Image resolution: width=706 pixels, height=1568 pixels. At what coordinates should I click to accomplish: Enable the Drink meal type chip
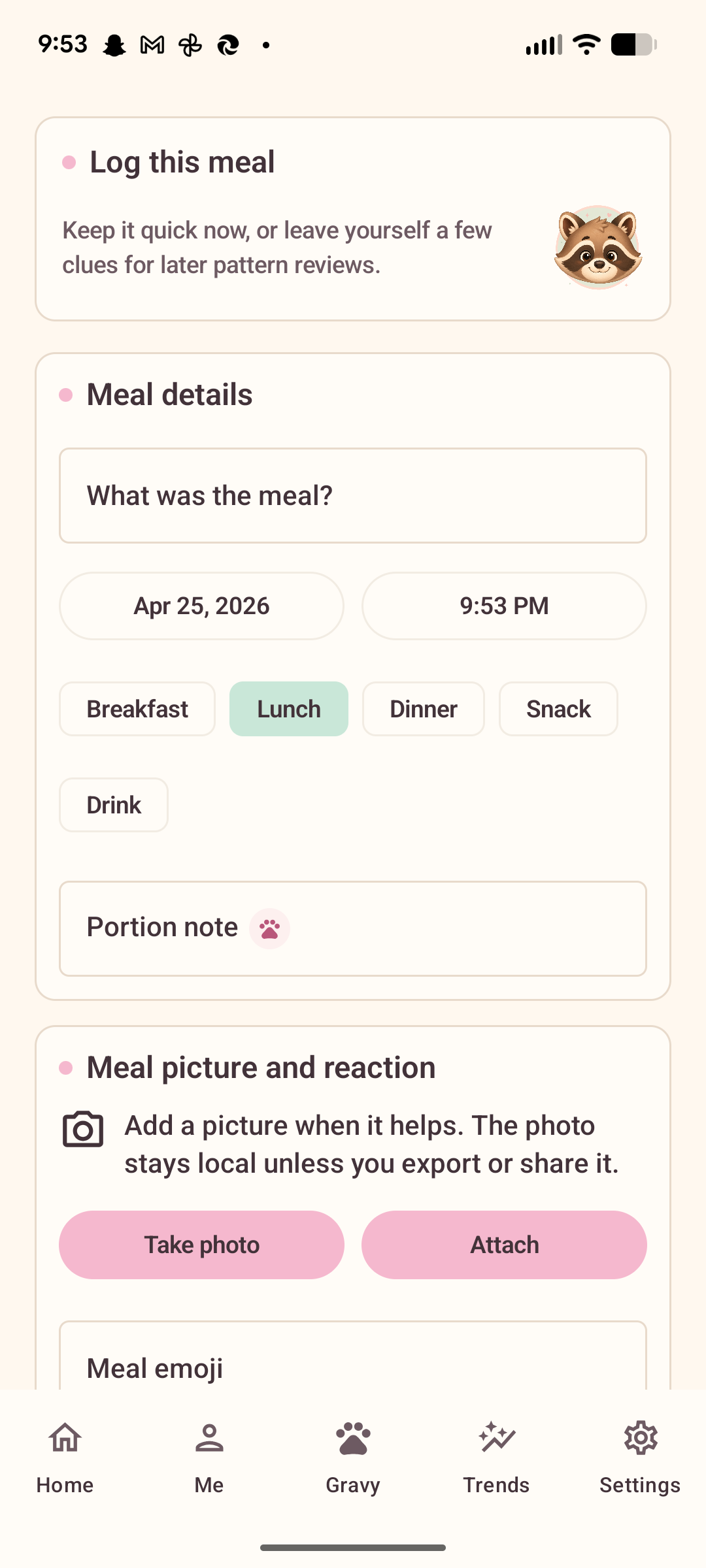[113, 804]
